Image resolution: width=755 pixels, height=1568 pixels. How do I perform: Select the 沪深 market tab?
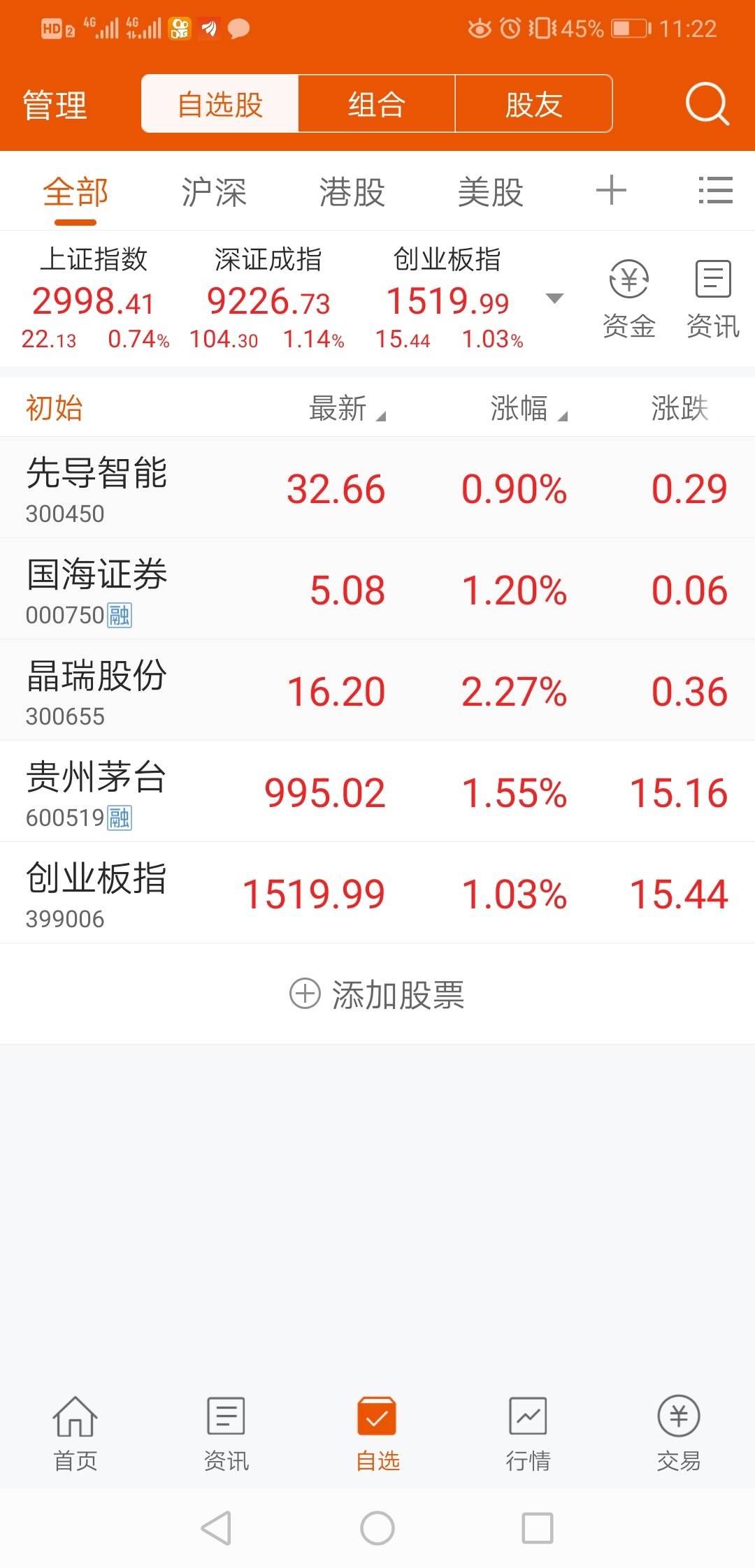[x=214, y=192]
